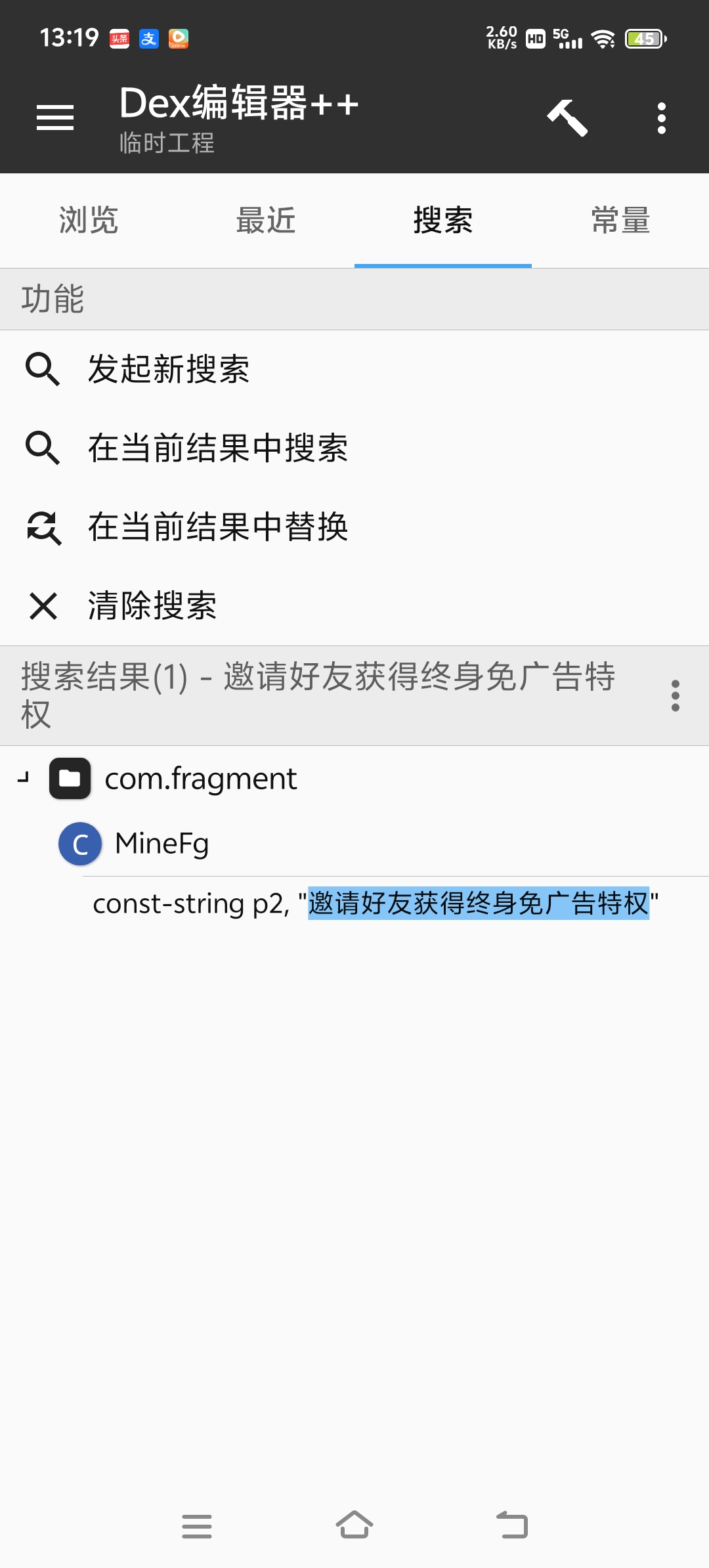Image resolution: width=709 pixels, height=1568 pixels.
Task: Collapse the com.fragment package node
Action: click(24, 778)
